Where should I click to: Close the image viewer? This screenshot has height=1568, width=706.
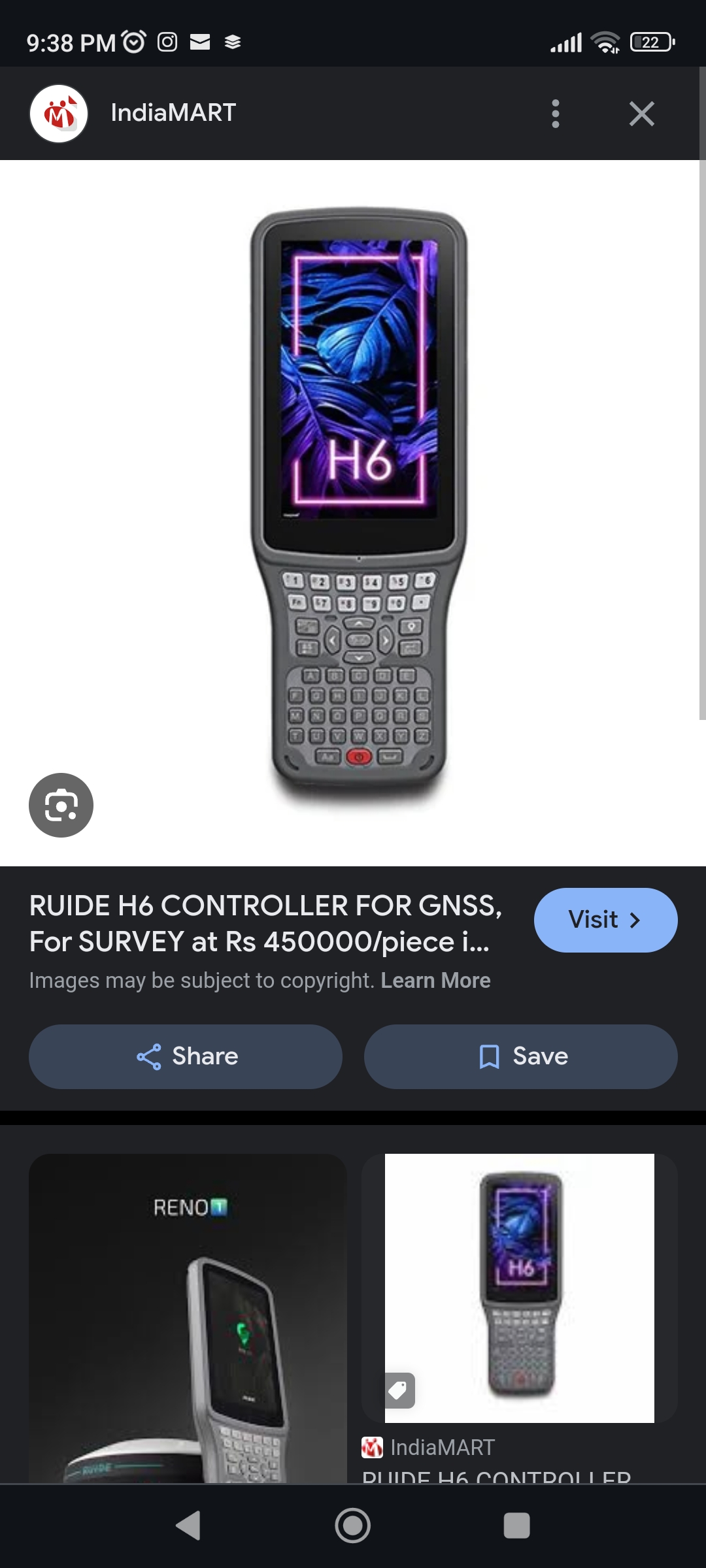point(641,114)
